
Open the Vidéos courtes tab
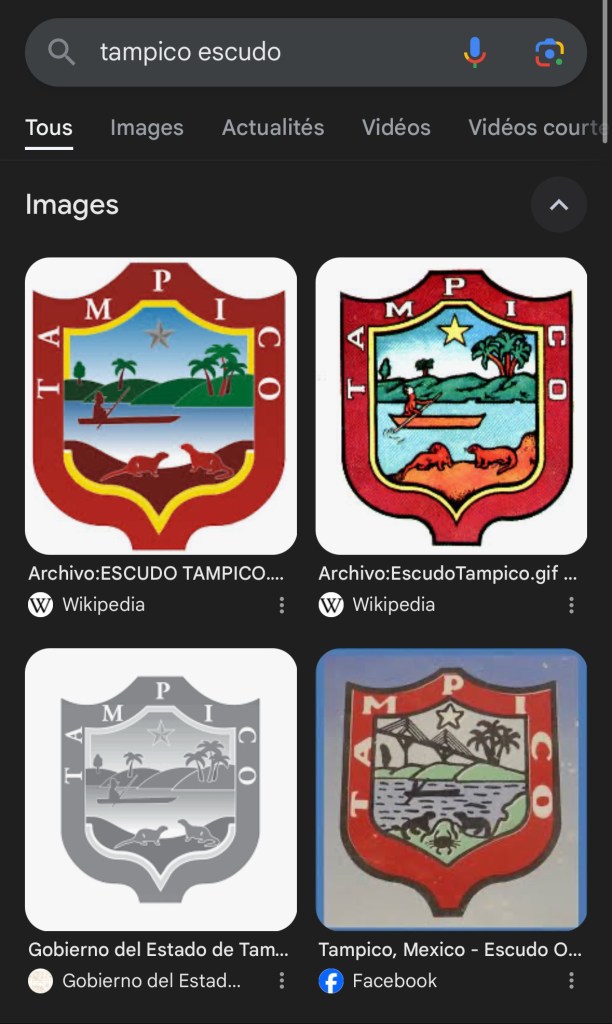point(538,128)
